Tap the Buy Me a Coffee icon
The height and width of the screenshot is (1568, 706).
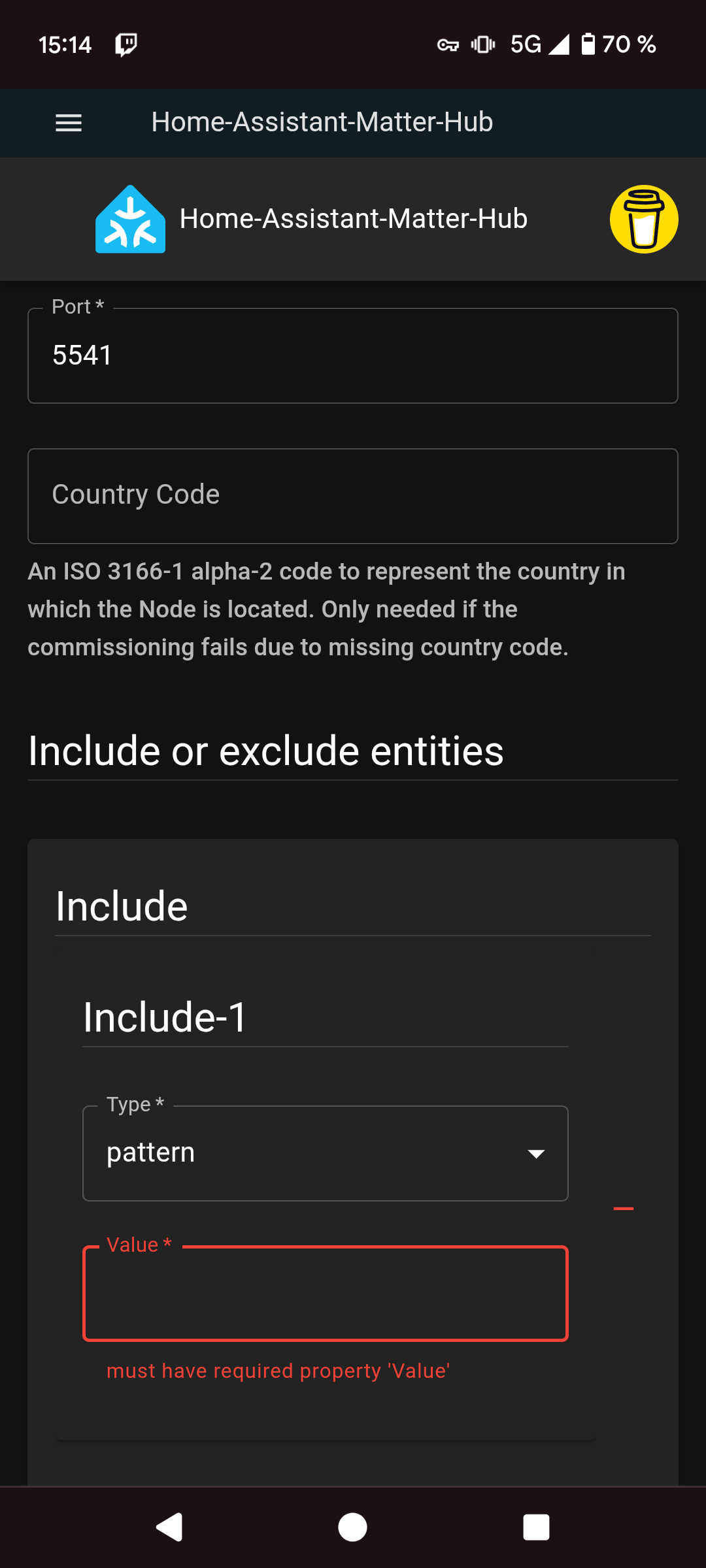click(x=644, y=219)
